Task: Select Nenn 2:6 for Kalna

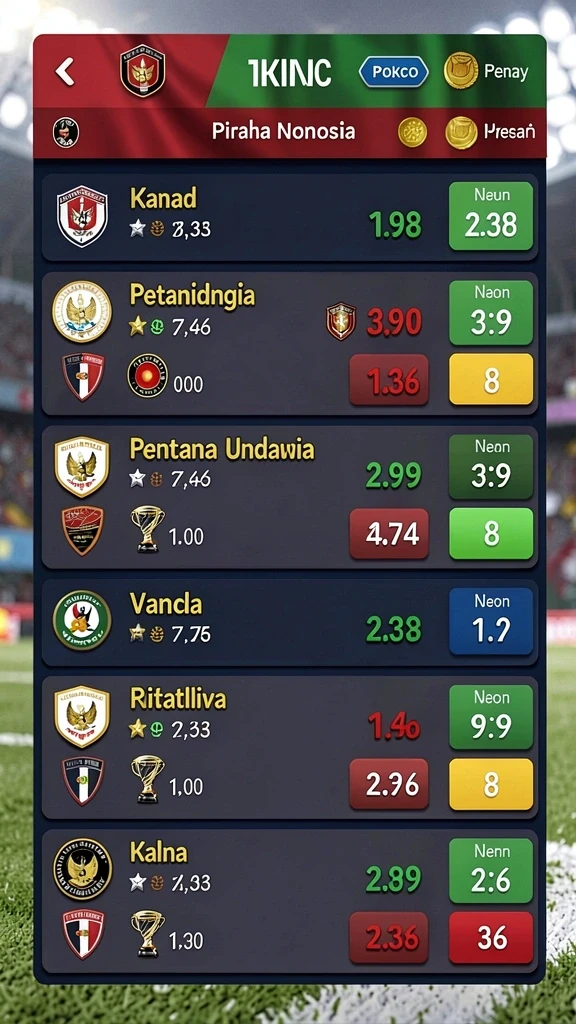Action: (490, 871)
